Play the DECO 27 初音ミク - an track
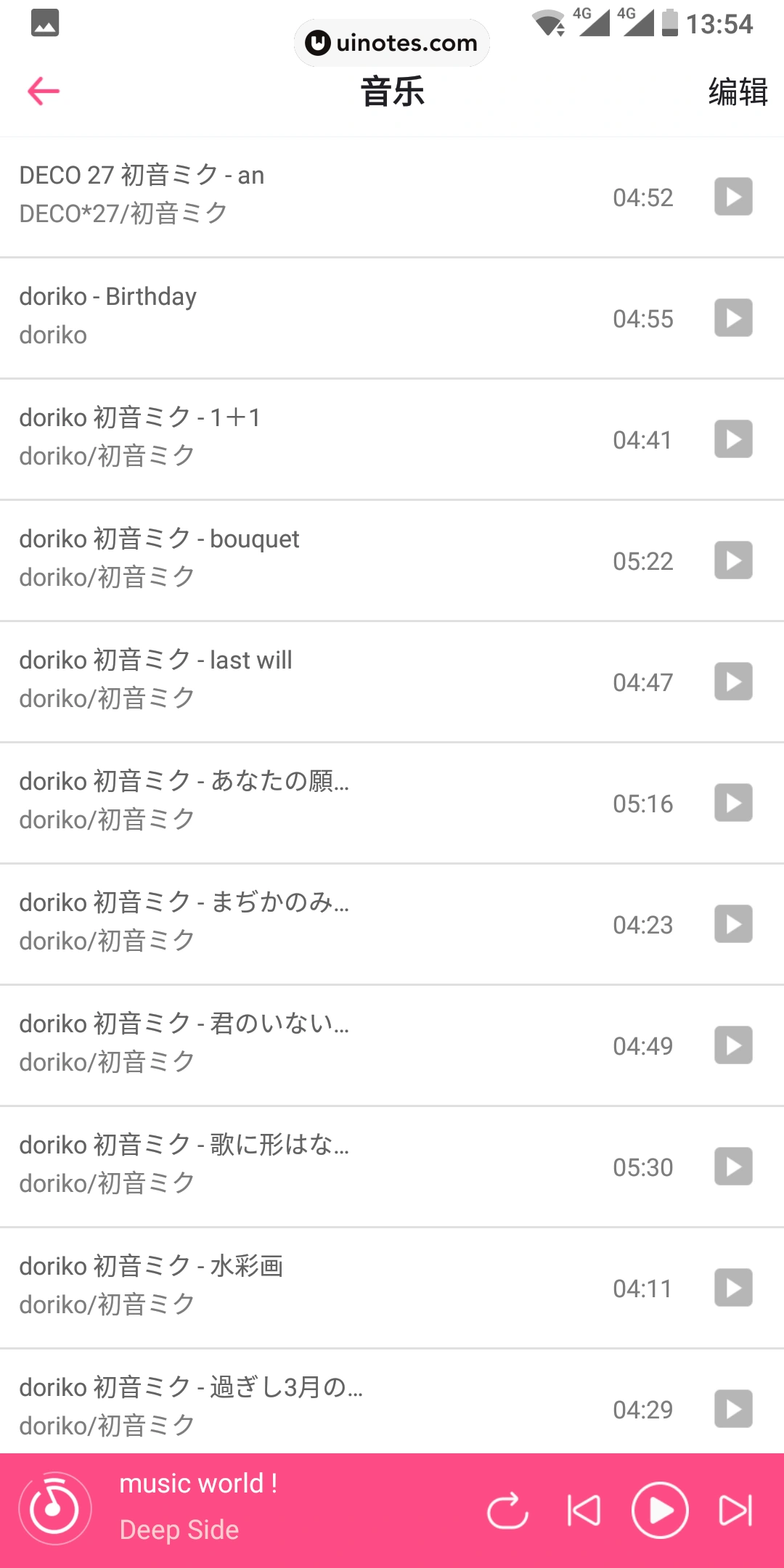 [733, 197]
